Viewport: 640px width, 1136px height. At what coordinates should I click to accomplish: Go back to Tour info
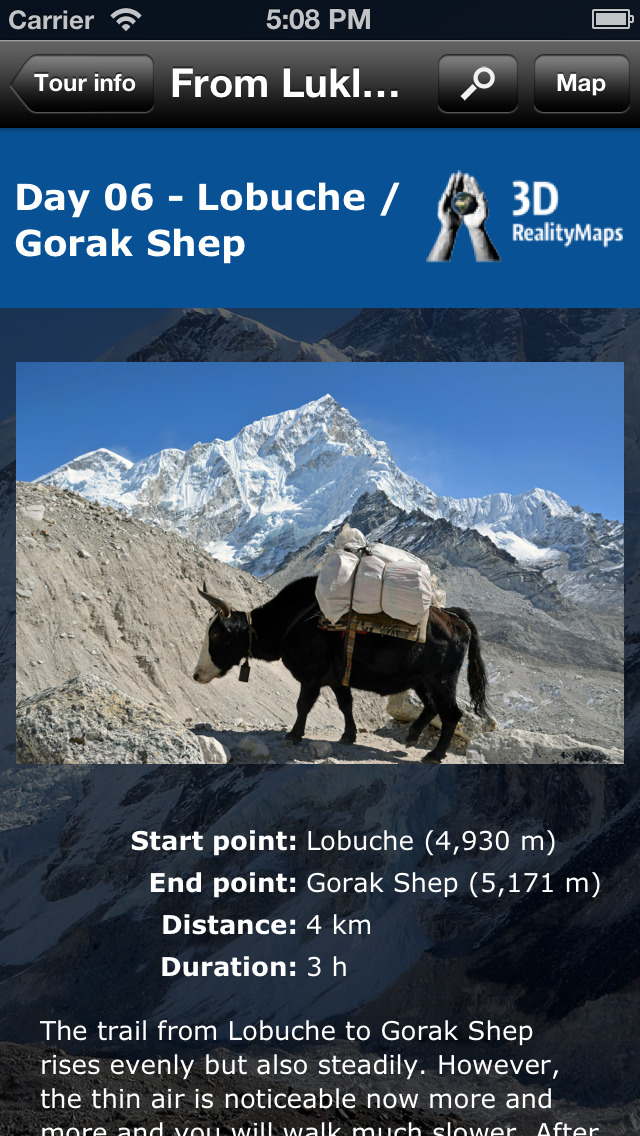[83, 83]
